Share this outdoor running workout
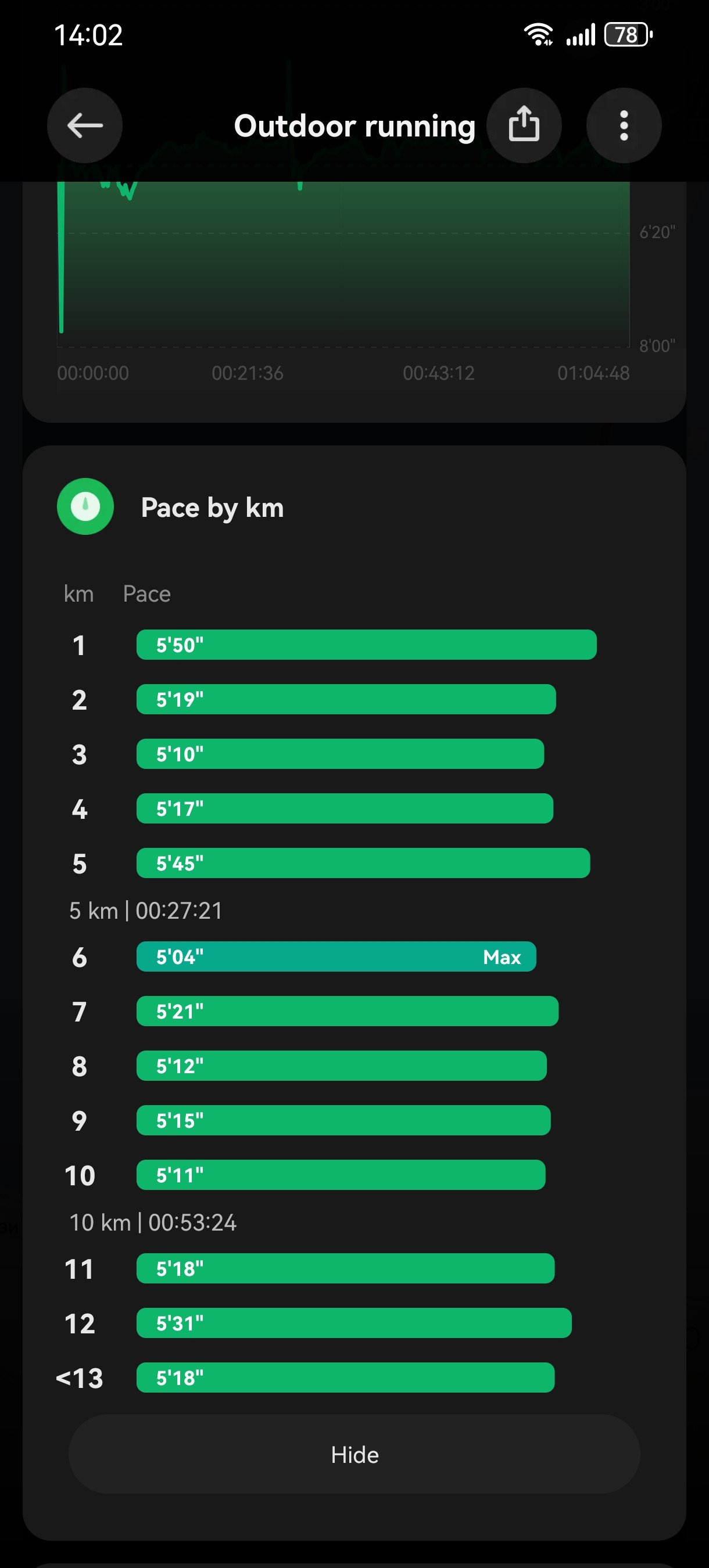This screenshot has height=1568, width=709. (524, 125)
